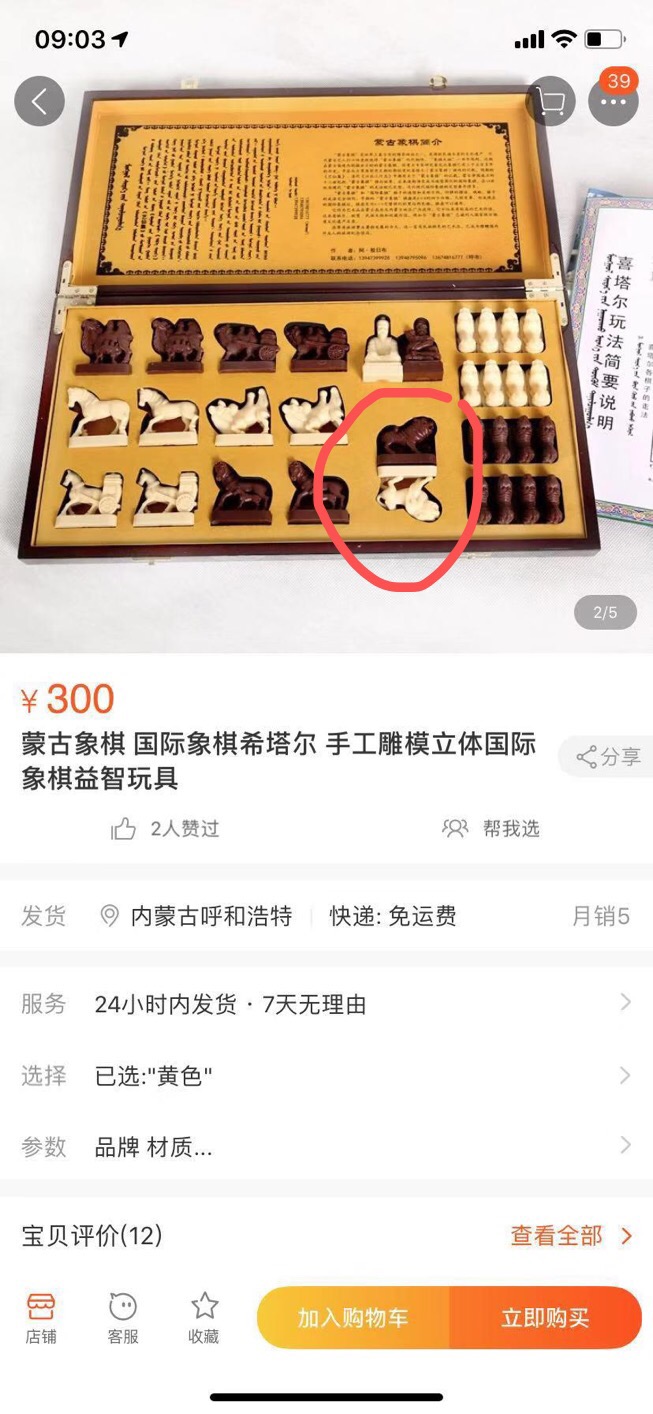
Task: Contact 客服 customer service
Action: pyautogui.click(x=123, y=1317)
